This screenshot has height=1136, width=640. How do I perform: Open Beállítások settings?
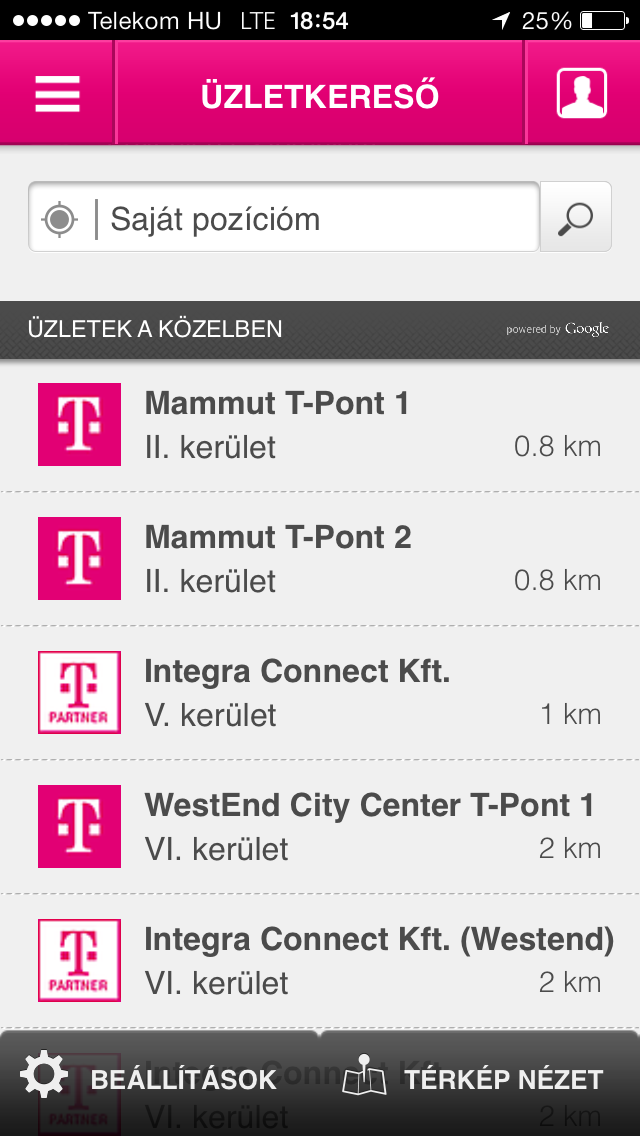150,1079
